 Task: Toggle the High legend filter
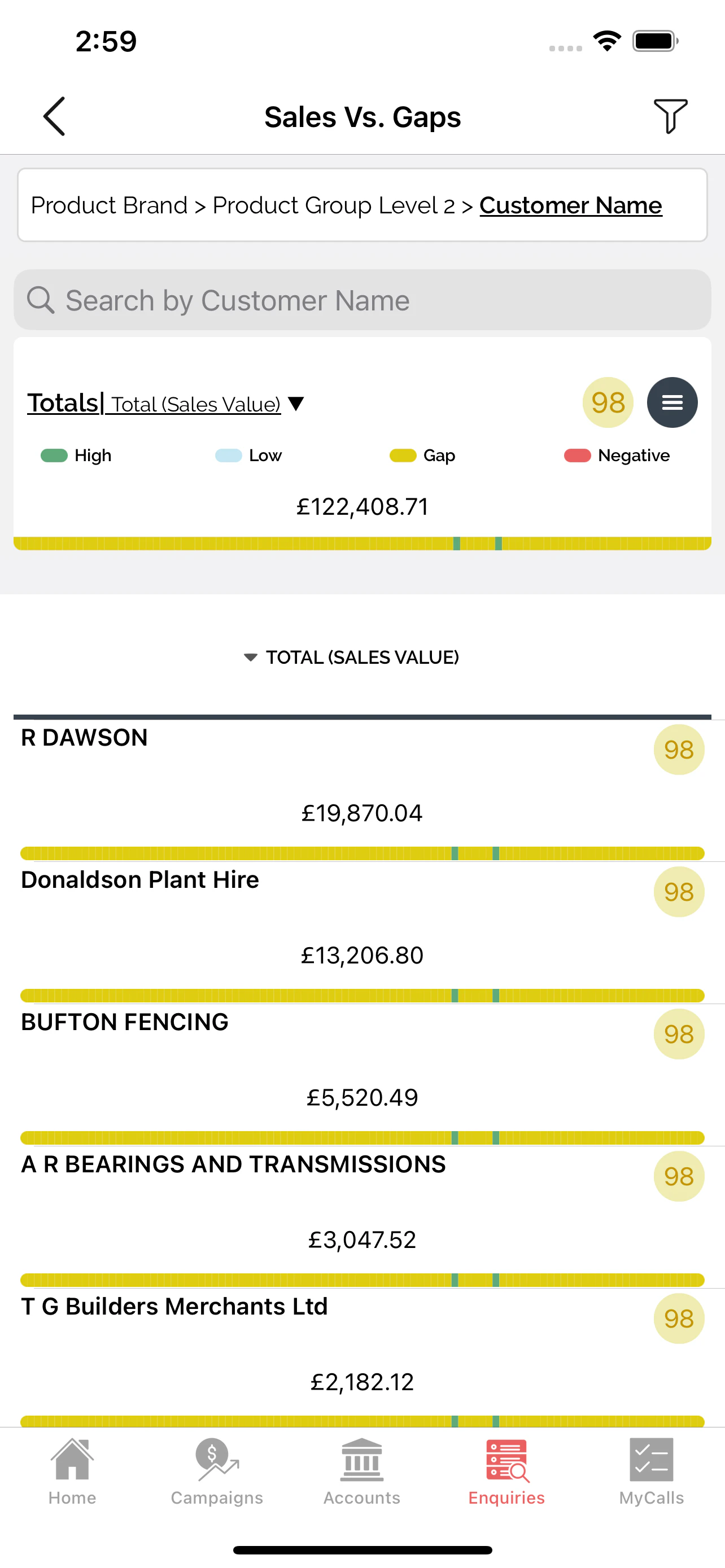[x=76, y=455]
